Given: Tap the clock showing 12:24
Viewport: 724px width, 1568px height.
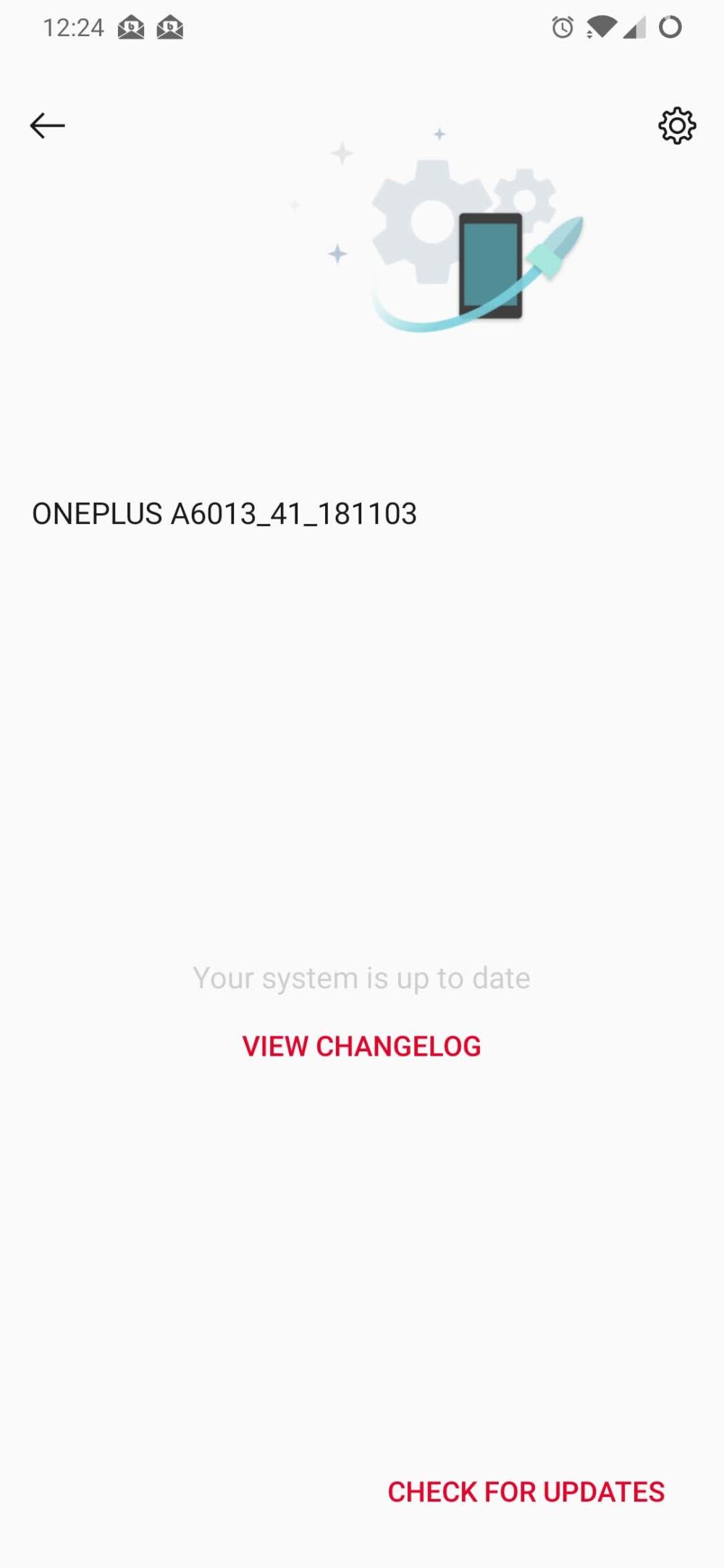Looking at the screenshot, I should (72, 27).
